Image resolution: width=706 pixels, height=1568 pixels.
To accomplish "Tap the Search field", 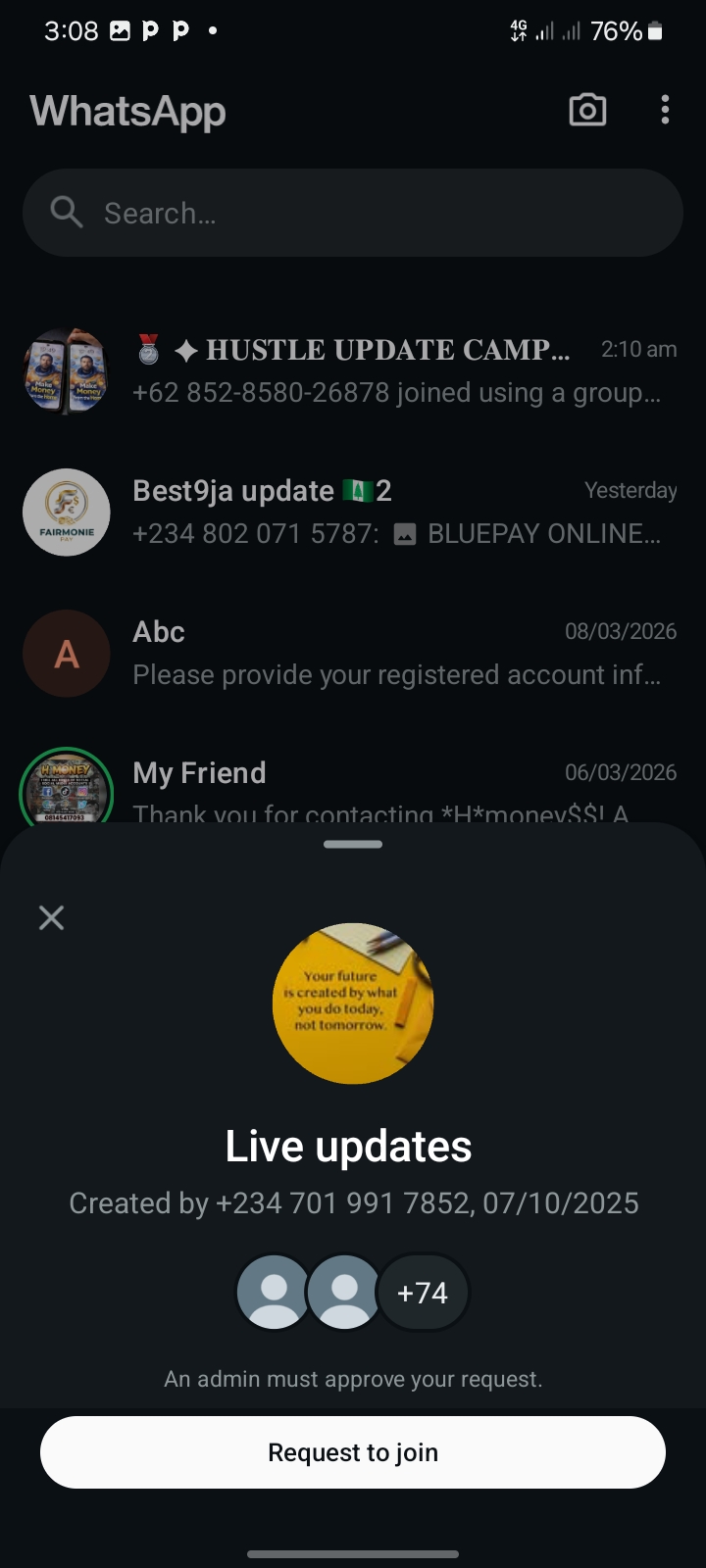I will [x=353, y=213].
